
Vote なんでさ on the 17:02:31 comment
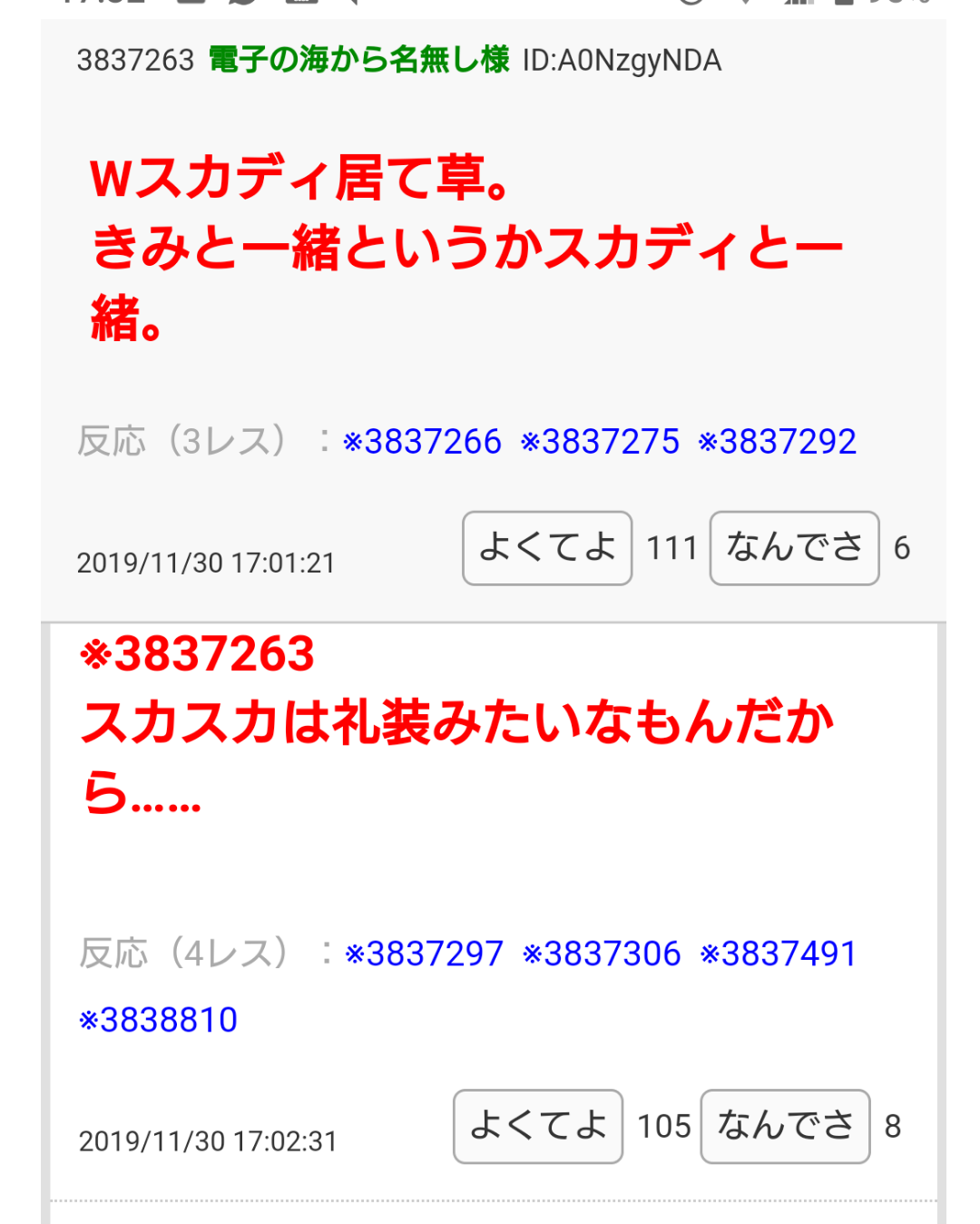(785, 1126)
